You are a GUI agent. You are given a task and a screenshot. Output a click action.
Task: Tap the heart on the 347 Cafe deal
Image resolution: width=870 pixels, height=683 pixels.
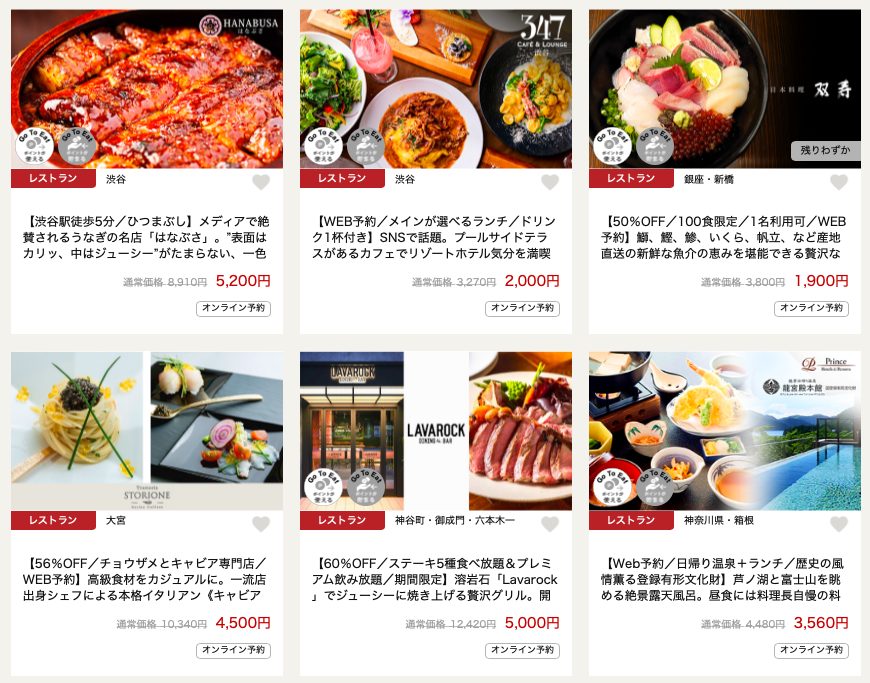550,182
